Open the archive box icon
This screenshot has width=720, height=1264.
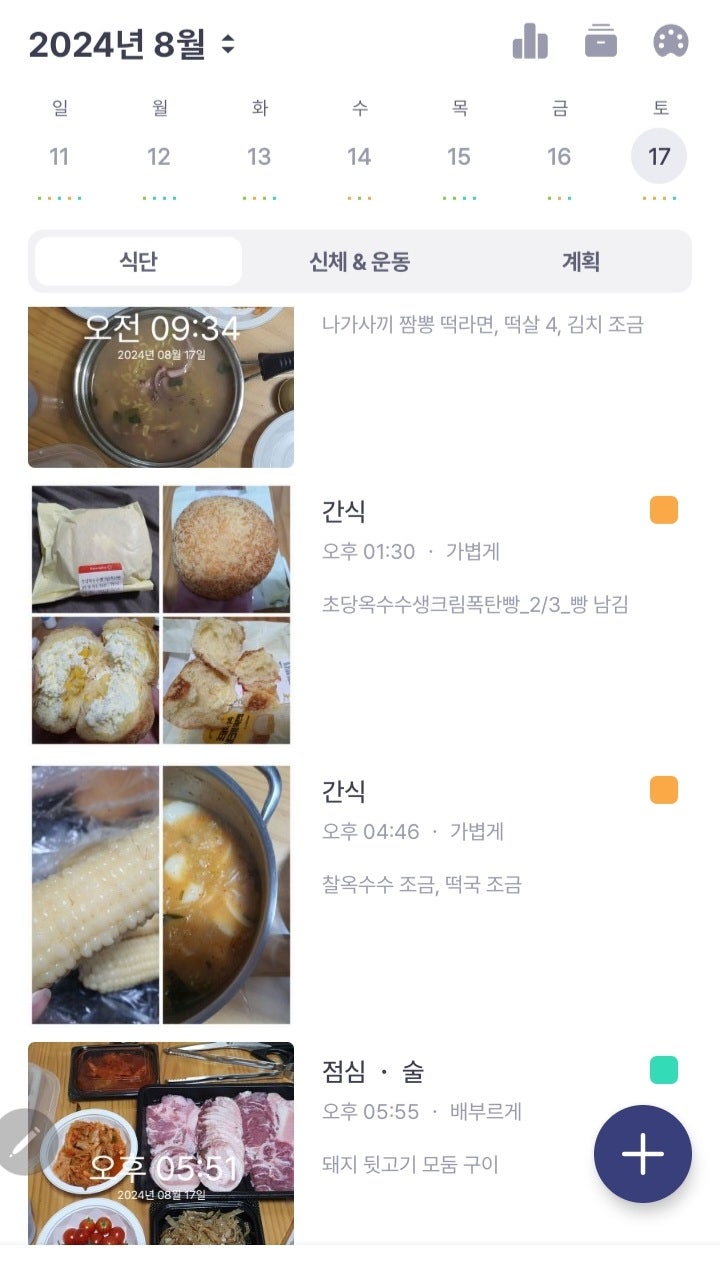click(601, 42)
